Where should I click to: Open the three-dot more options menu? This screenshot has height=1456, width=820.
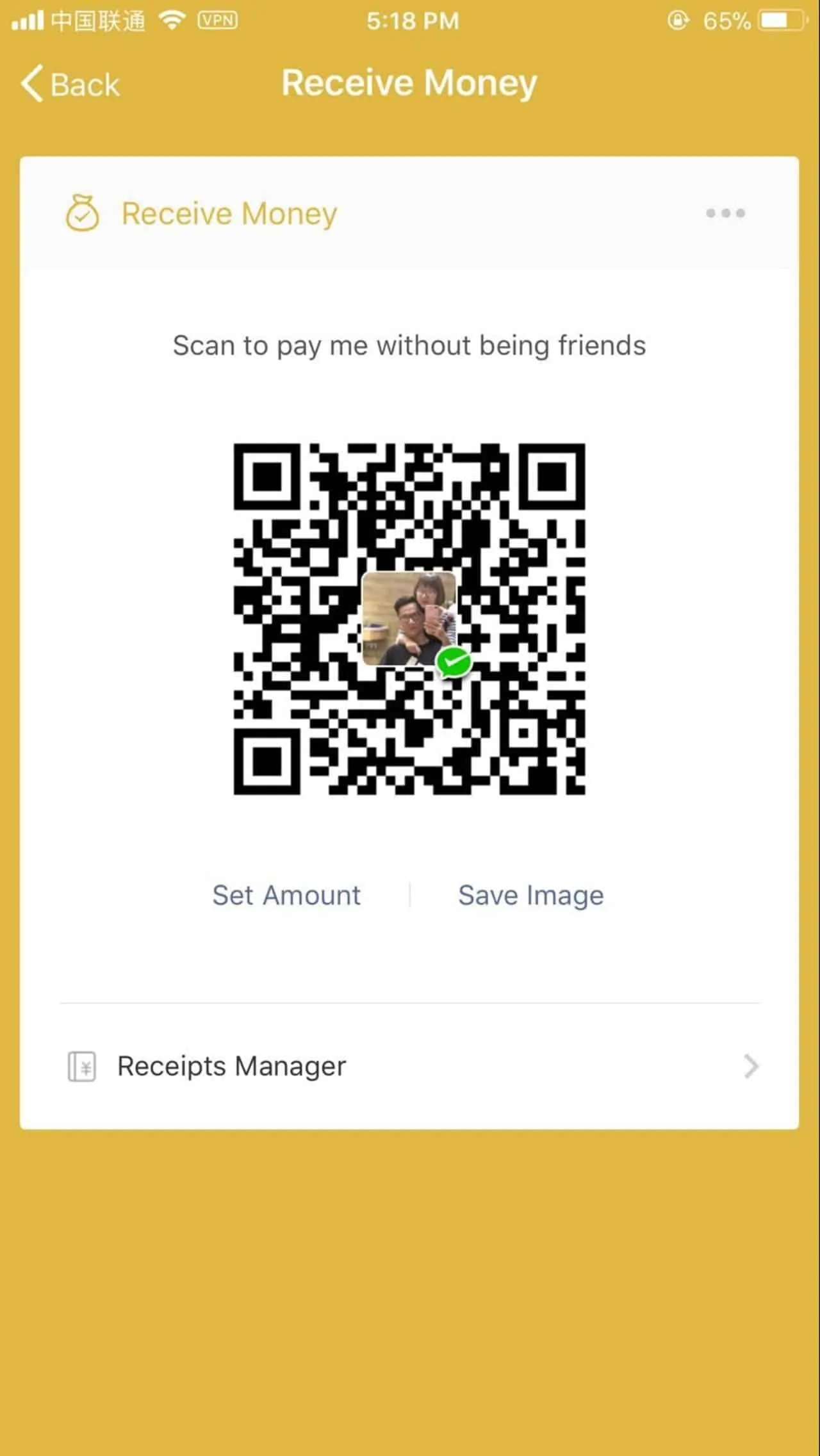click(x=725, y=213)
